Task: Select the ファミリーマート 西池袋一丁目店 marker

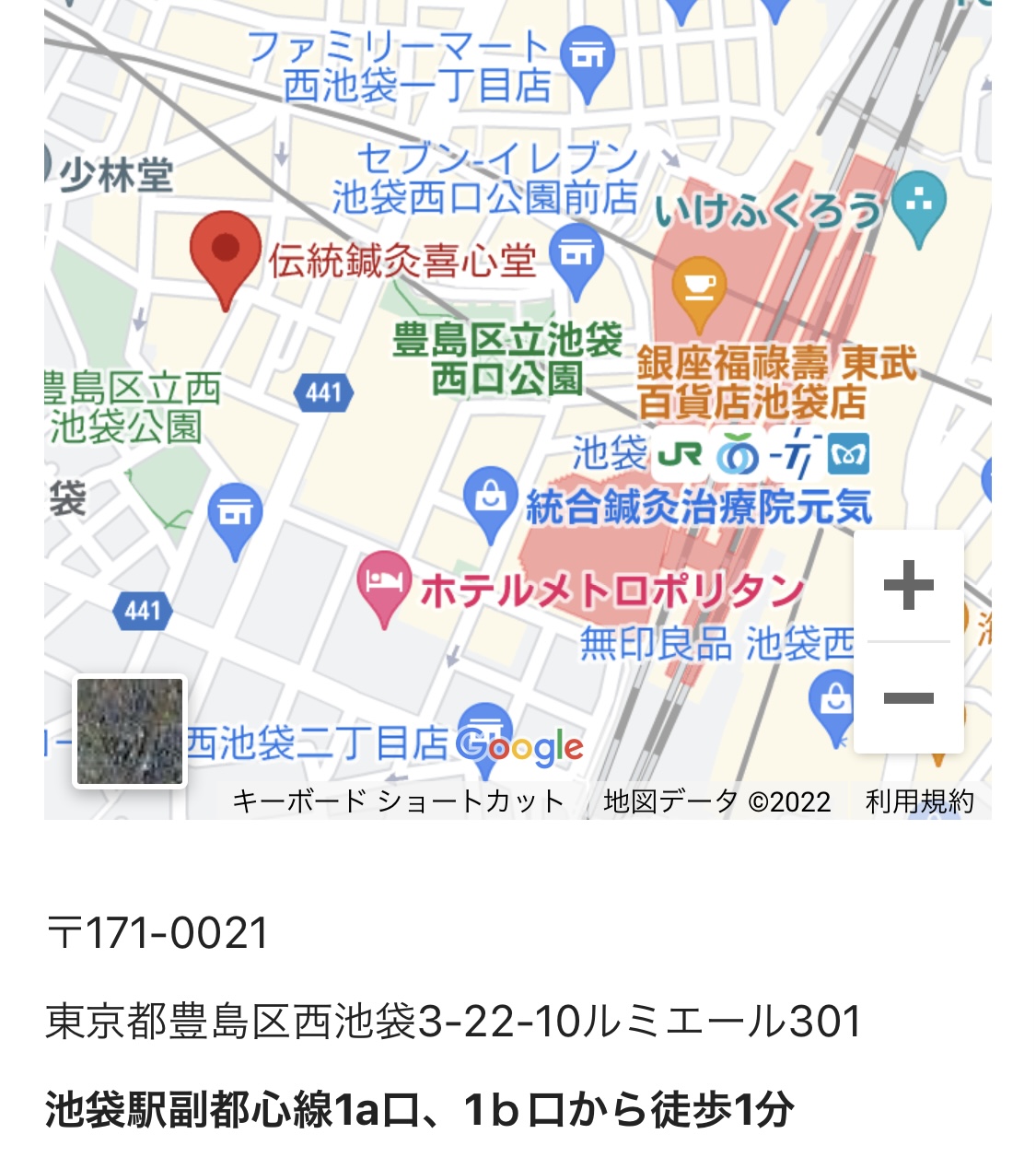Action: point(588,58)
